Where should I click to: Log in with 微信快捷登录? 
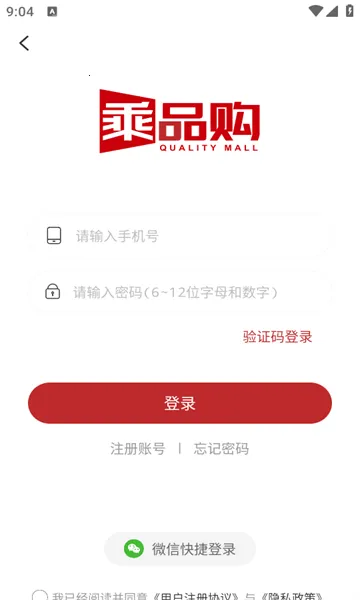pyautogui.click(x=180, y=549)
